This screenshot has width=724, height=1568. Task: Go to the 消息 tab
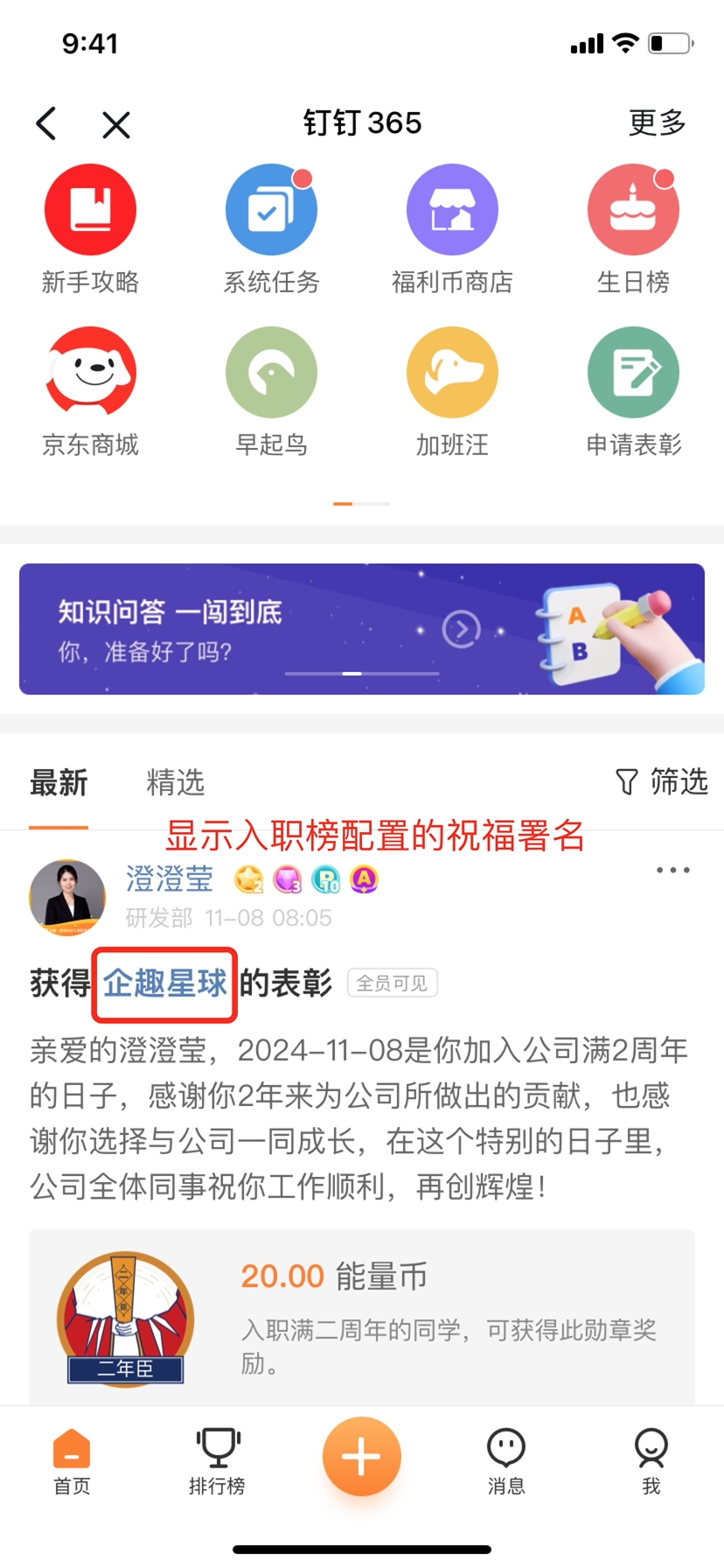[x=505, y=1459]
